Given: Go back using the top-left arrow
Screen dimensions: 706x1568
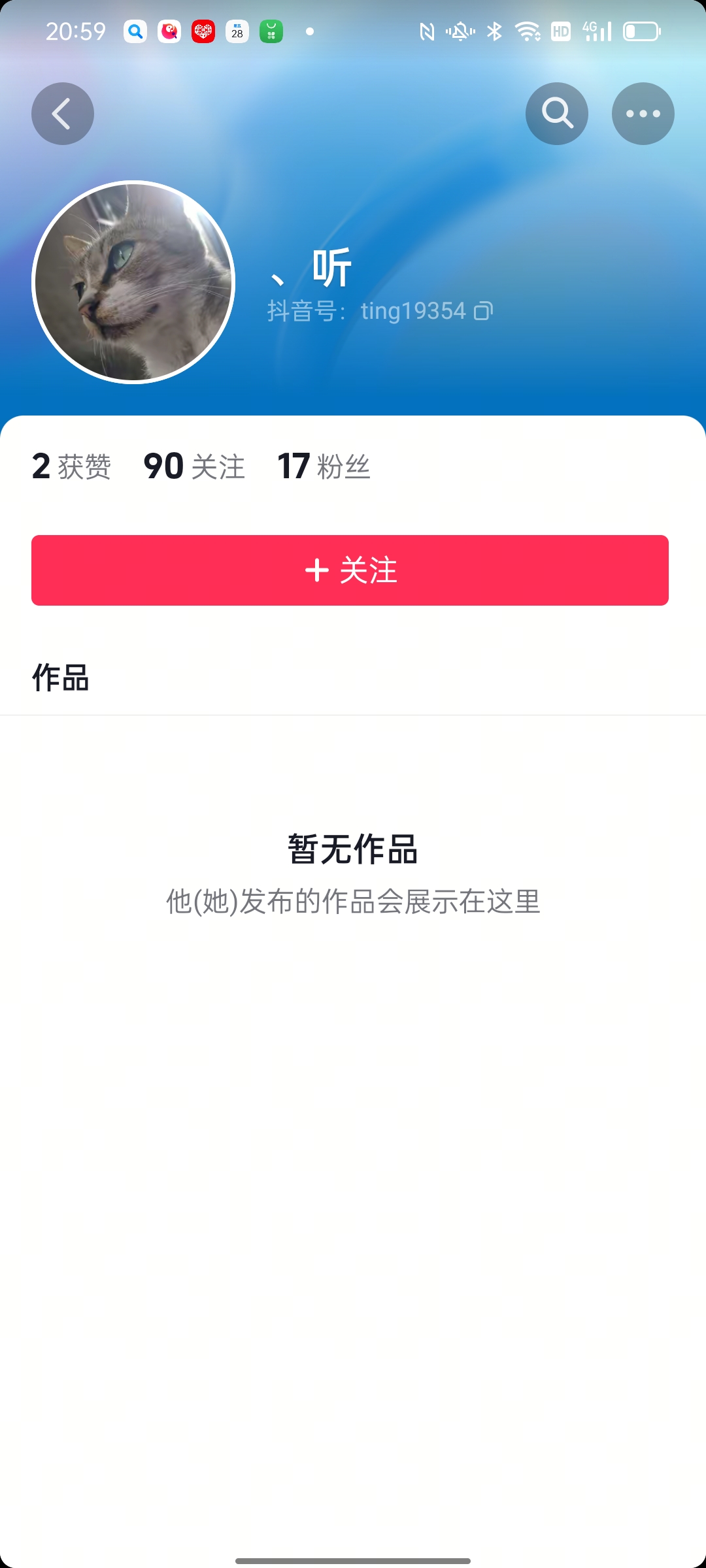Looking at the screenshot, I should click(x=63, y=114).
